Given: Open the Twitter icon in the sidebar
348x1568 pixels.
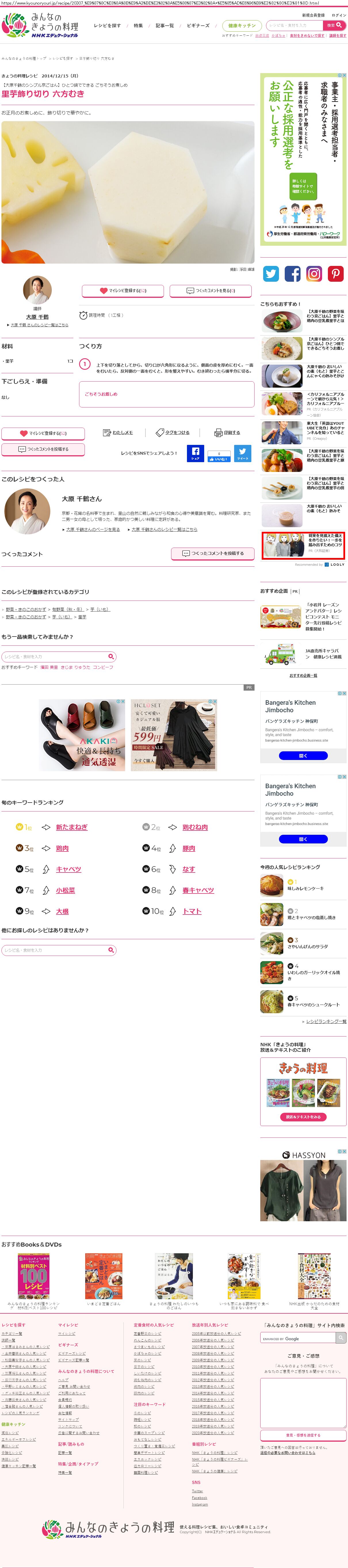Looking at the screenshot, I should (271, 274).
